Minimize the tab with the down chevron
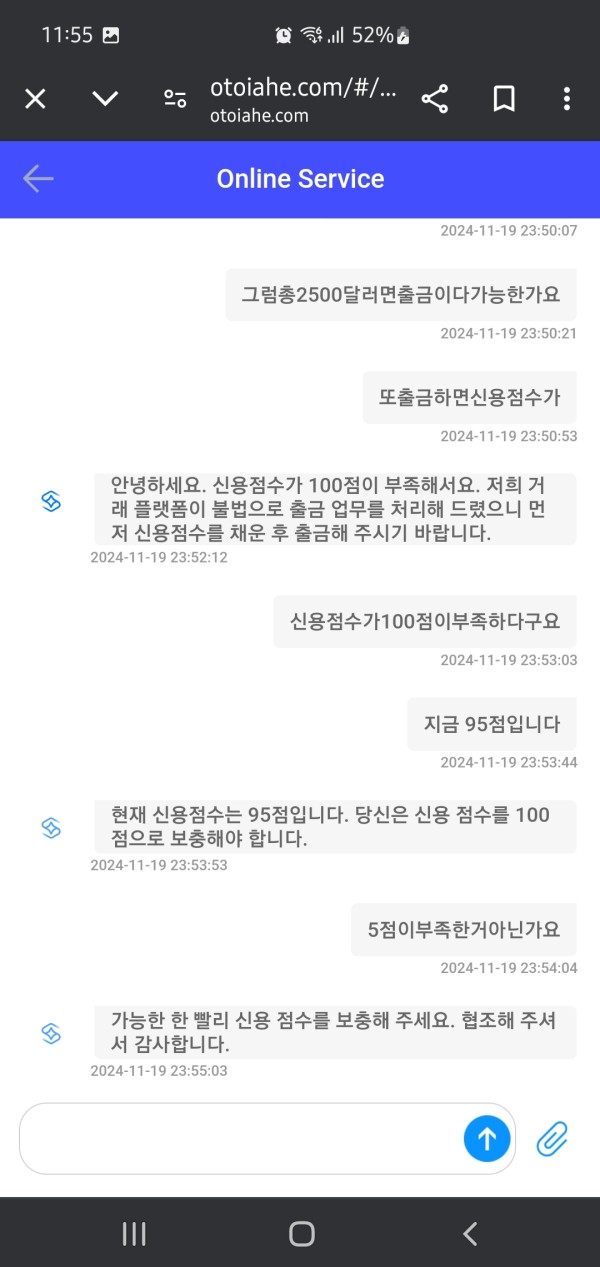The height and width of the screenshot is (1267, 600). [105, 99]
